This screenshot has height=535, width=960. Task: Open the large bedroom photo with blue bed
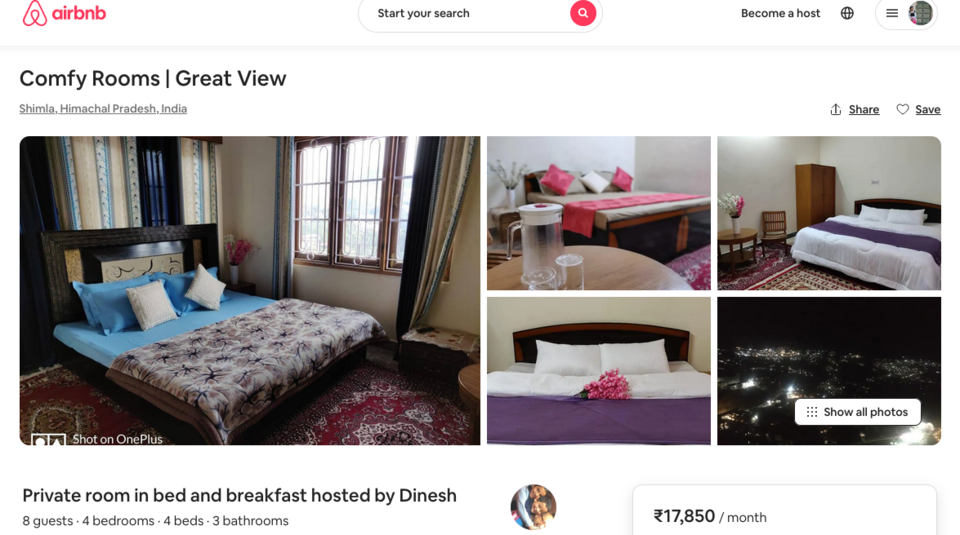click(x=250, y=290)
